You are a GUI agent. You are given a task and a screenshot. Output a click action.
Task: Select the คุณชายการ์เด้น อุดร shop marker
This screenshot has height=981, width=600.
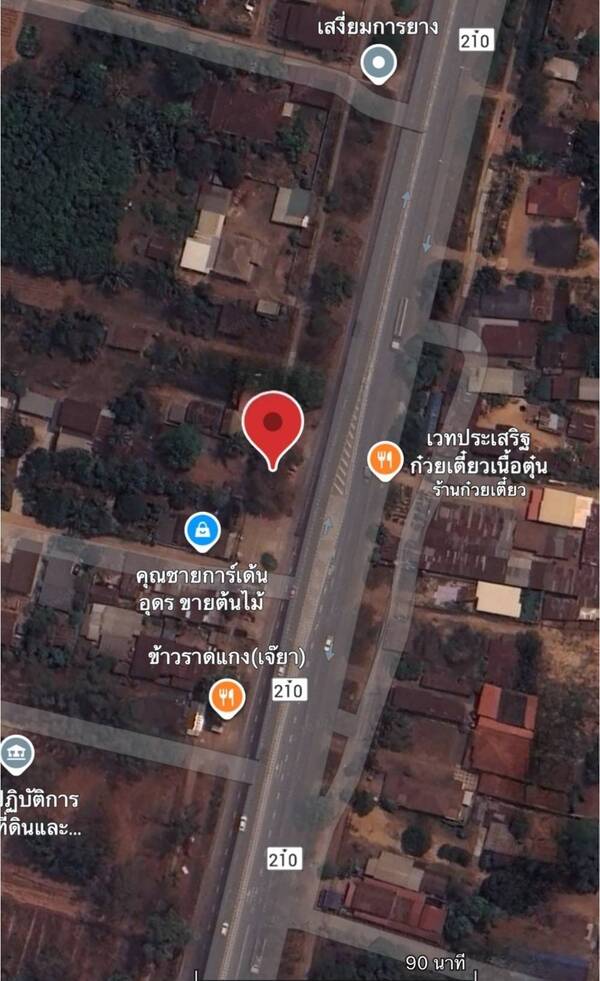pyautogui.click(x=203, y=531)
